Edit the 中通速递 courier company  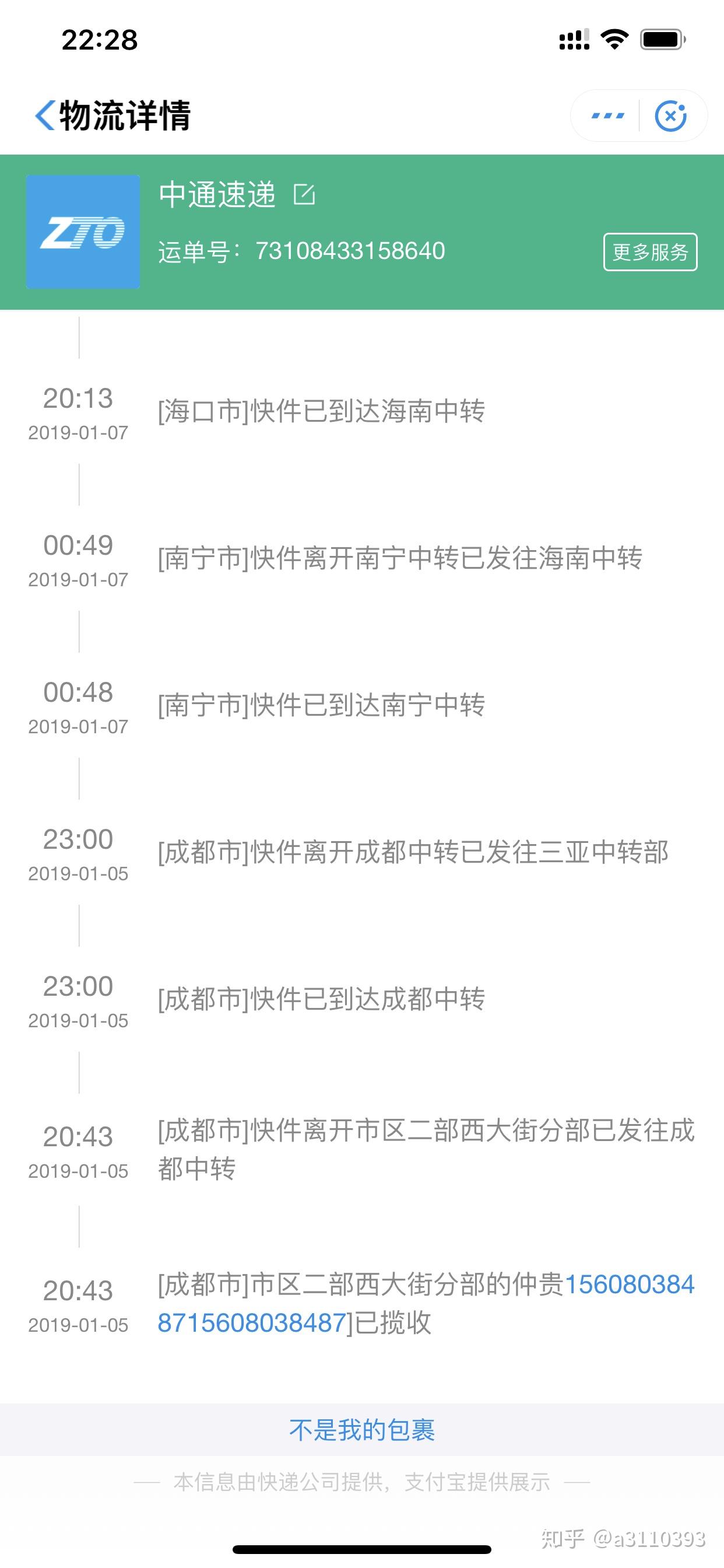304,195
